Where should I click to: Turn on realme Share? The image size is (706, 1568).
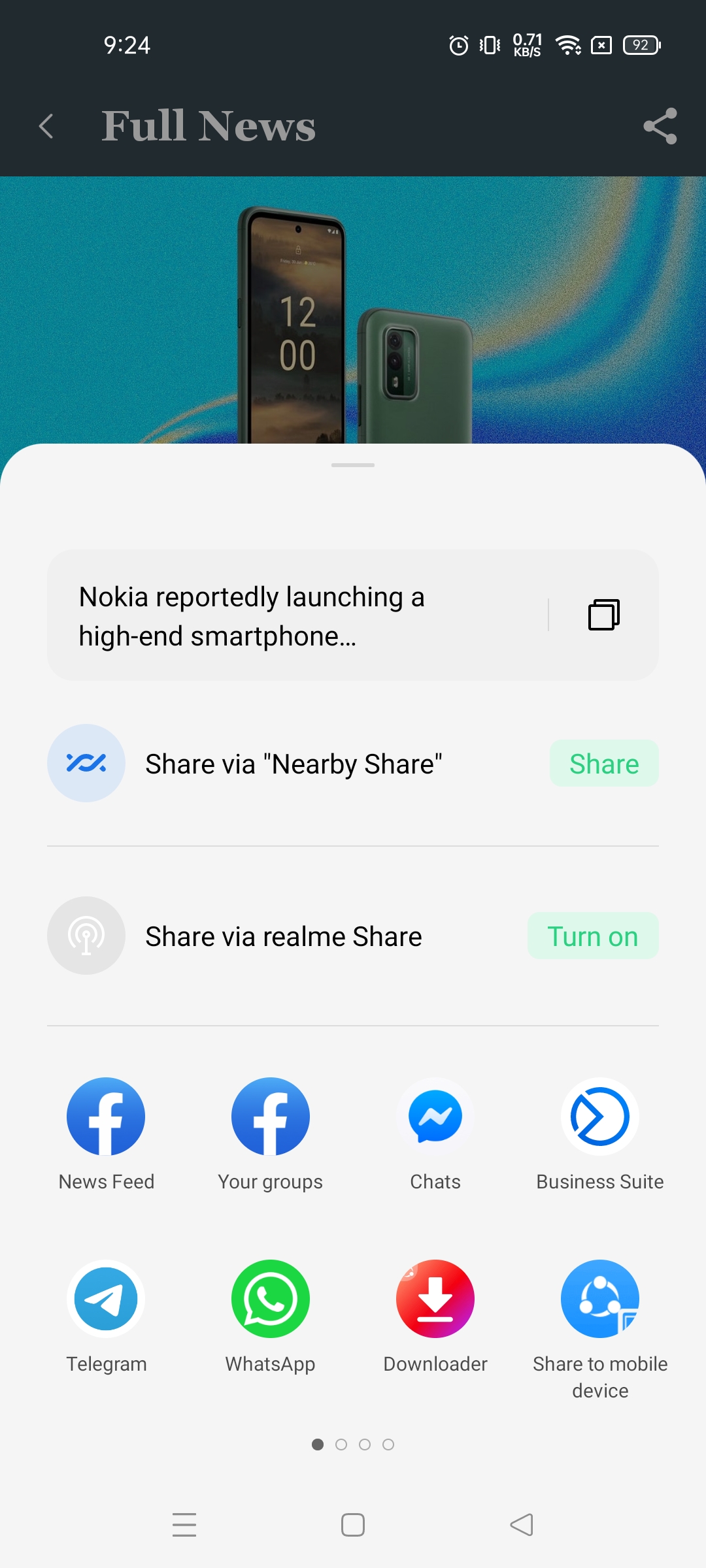click(x=593, y=936)
